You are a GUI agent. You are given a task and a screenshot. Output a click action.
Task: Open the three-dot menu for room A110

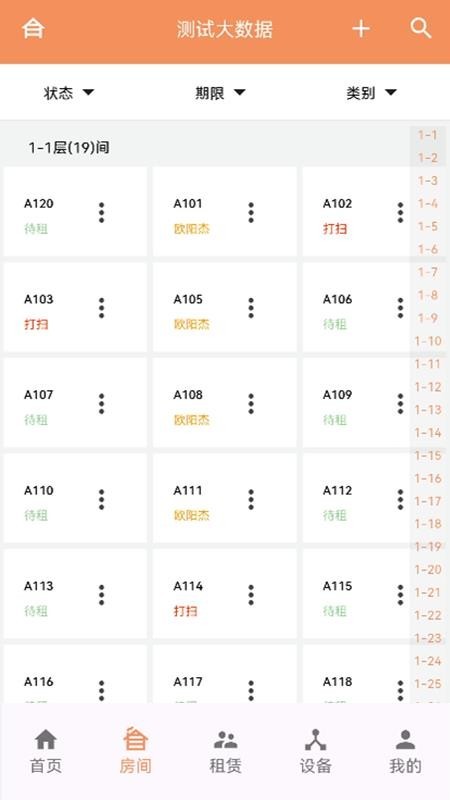(x=102, y=499)
